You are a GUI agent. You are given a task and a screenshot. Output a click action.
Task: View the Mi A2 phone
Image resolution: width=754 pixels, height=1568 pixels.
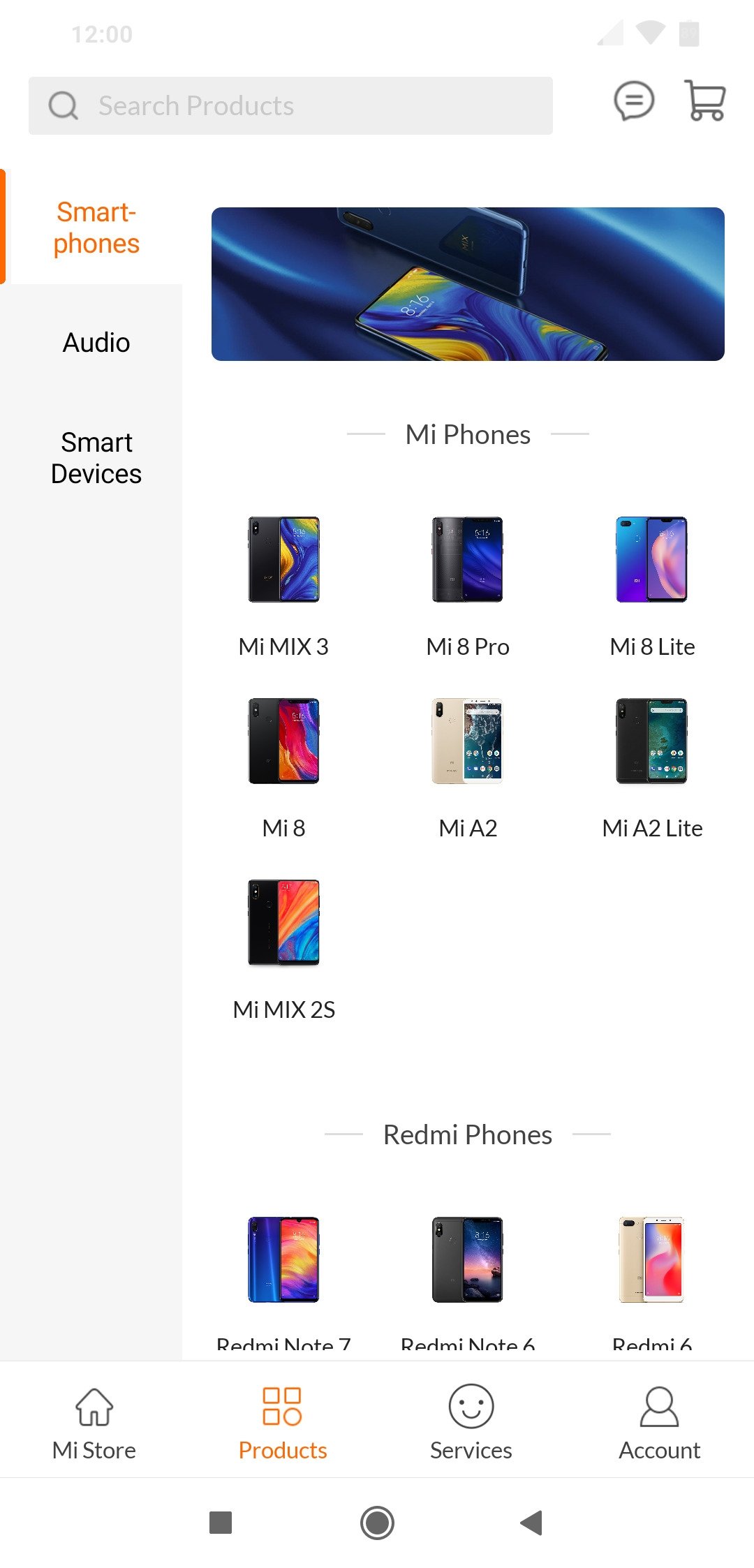(468, 768)
